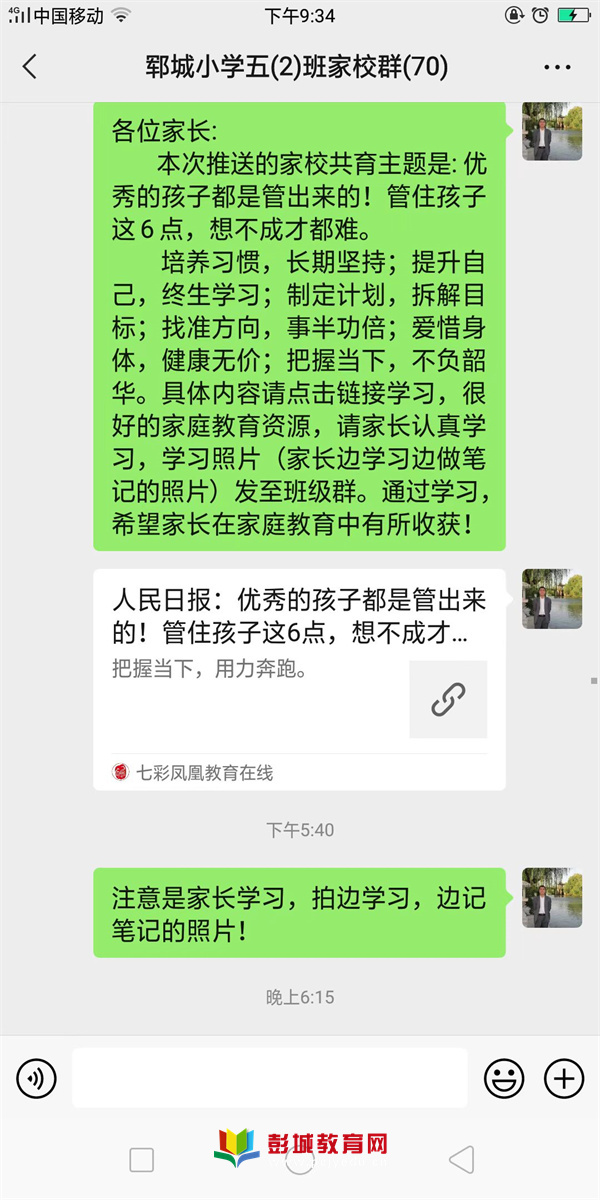Switch to voice message input

(x=37, y=1078)
